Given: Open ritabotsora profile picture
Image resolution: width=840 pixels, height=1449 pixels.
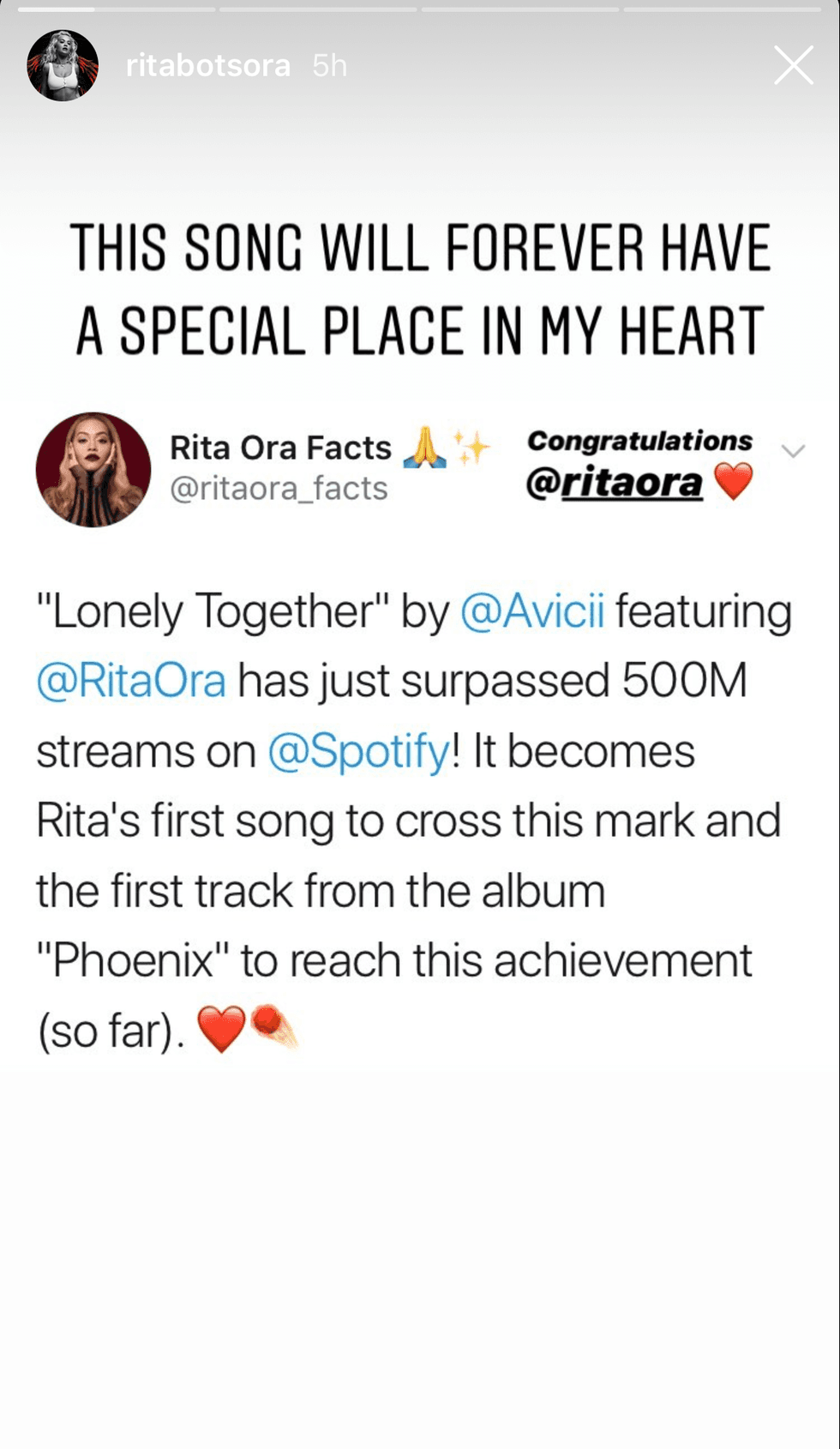Looking at the screenshot, I should pyautogui.click(x=63, y=66).
